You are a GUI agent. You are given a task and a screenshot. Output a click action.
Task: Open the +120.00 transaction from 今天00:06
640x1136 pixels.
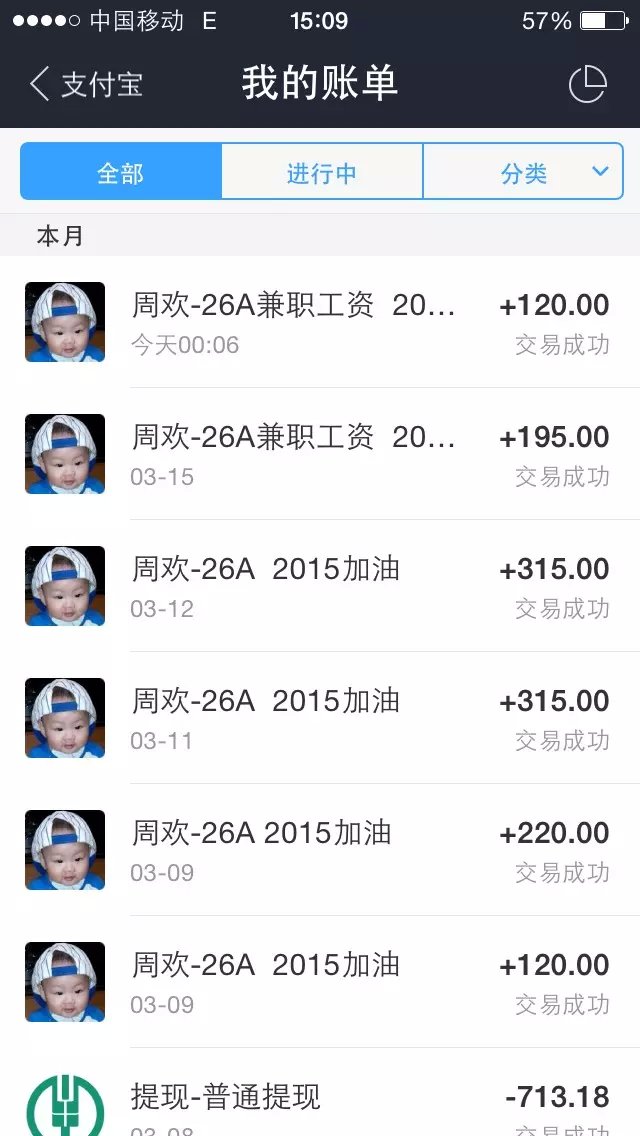point(320,322)
